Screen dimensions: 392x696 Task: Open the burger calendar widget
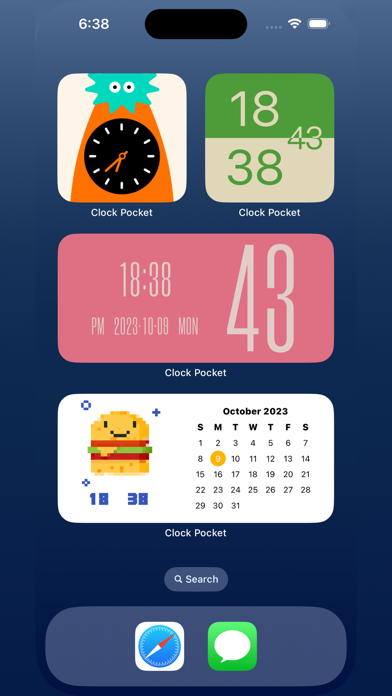click(x=196, y=458)
